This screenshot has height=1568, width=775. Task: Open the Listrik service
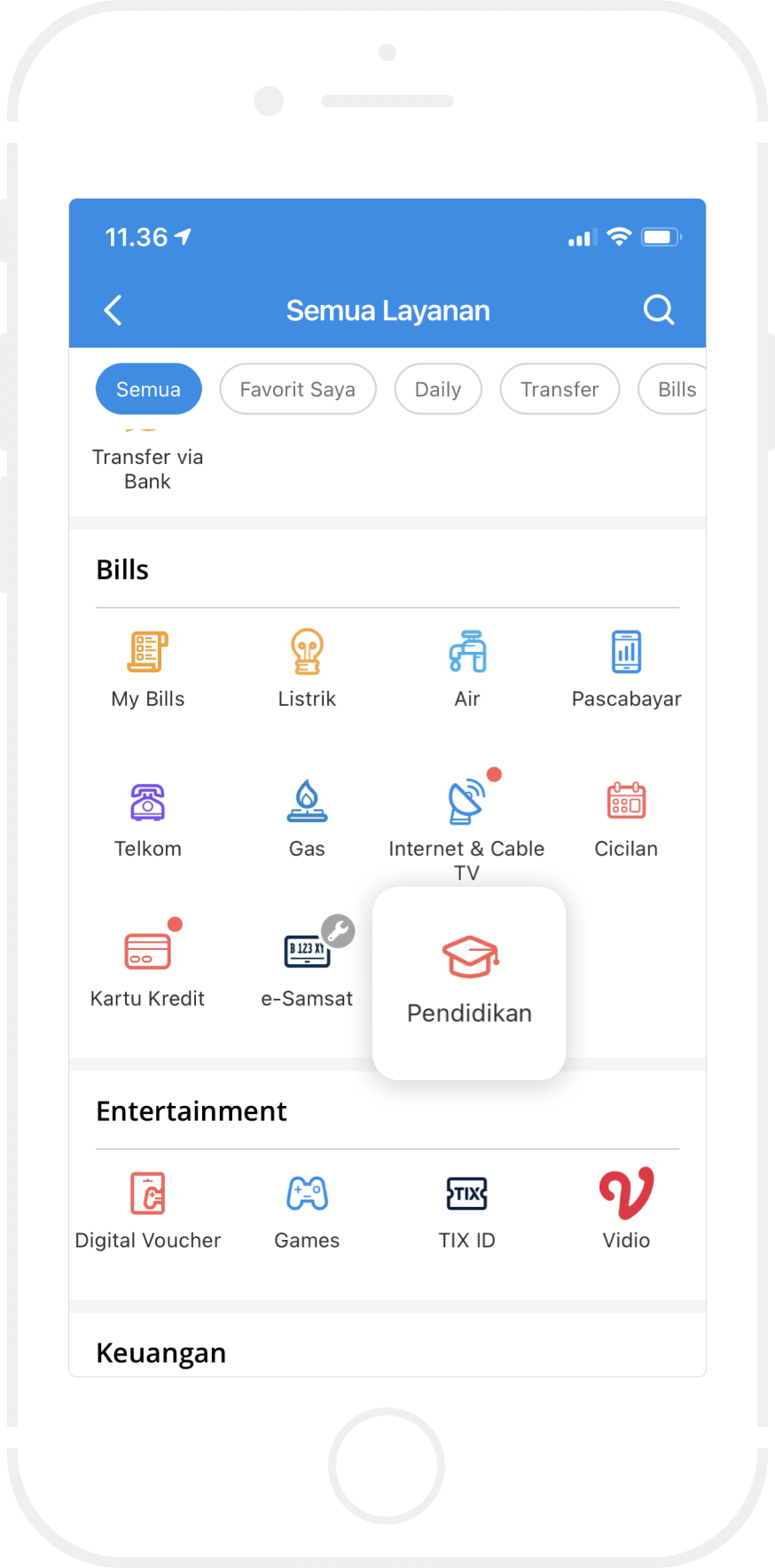(x=307, y=667)
